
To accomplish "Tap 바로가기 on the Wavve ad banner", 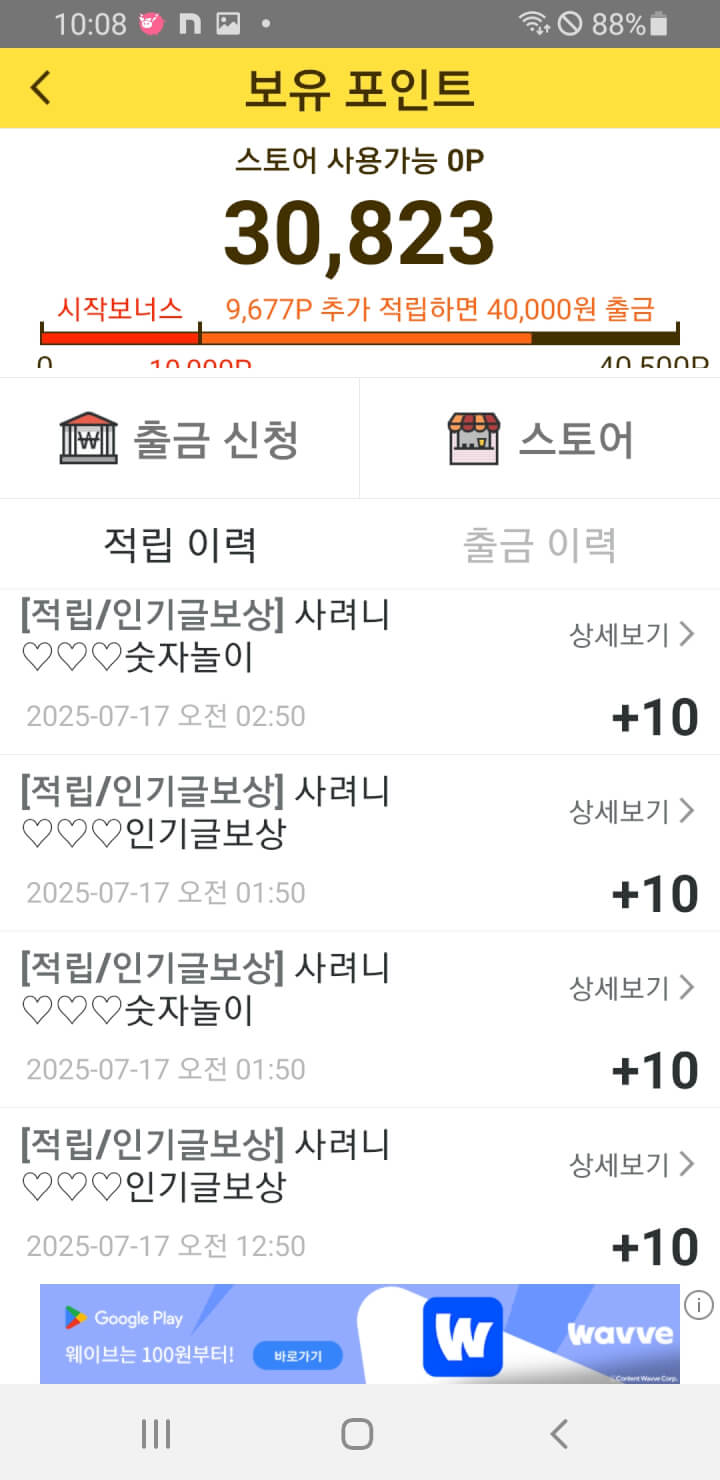I will click(x=296, y=1356).
